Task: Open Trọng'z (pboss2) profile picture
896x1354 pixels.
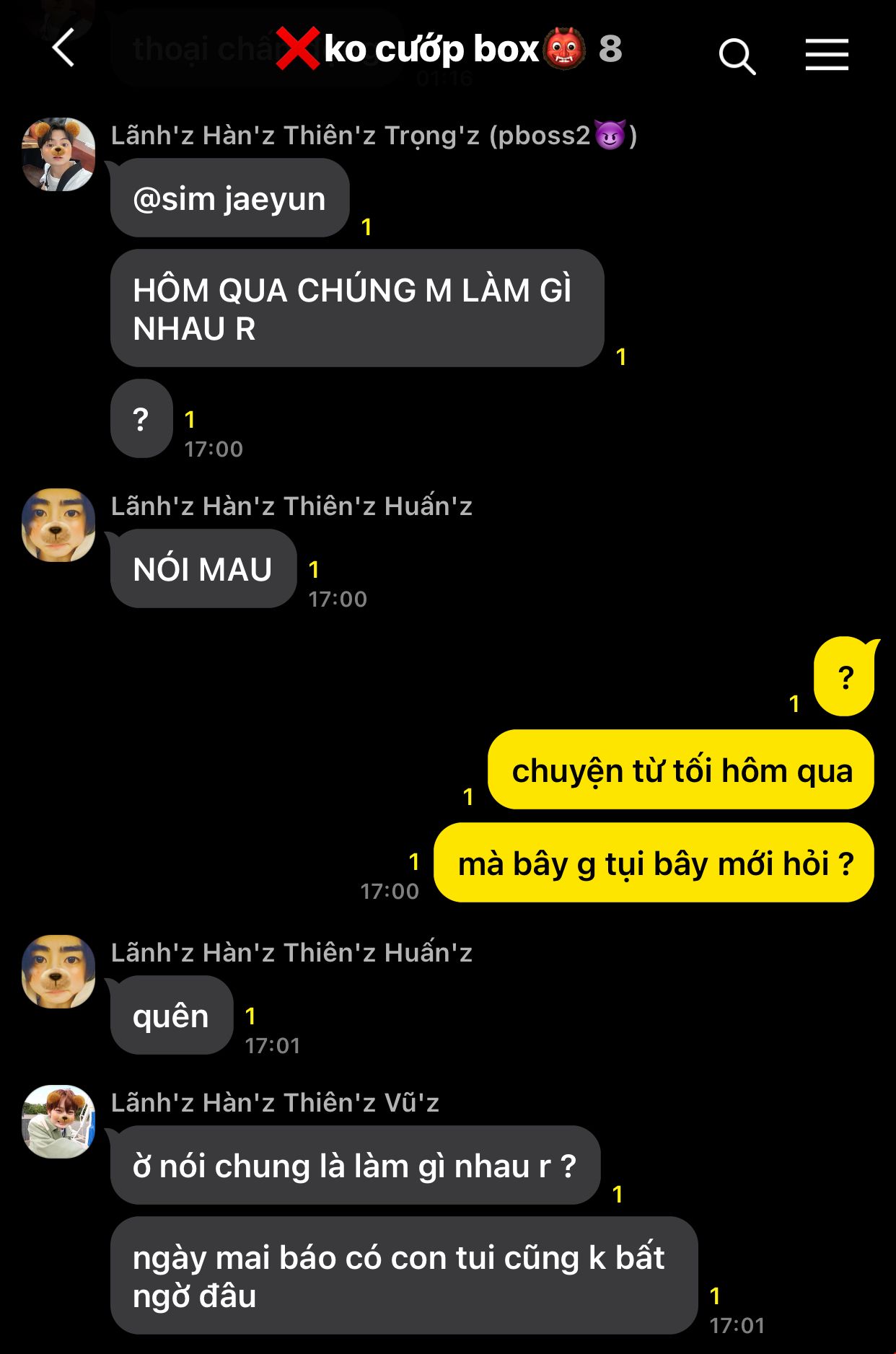Action: pyautogui.click(x=58, y=154)
